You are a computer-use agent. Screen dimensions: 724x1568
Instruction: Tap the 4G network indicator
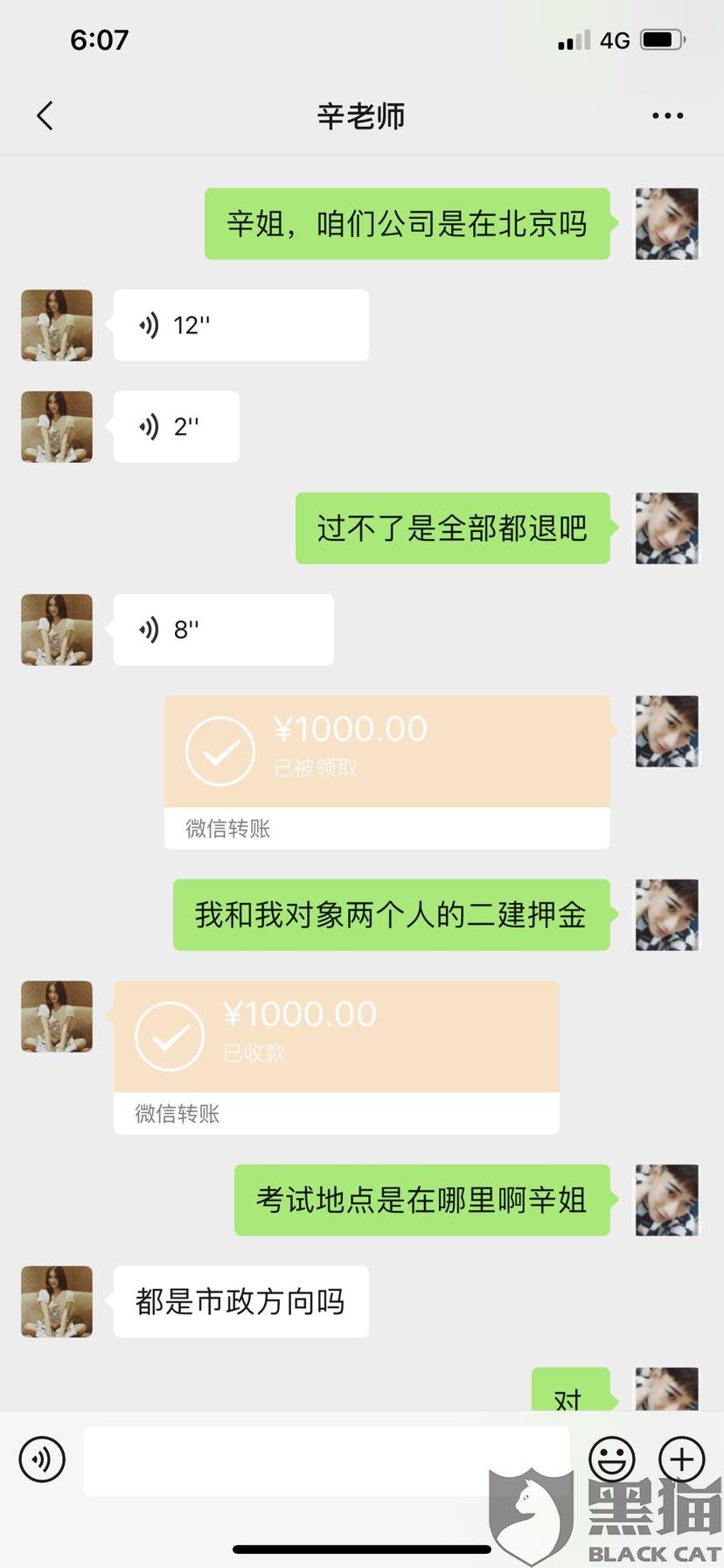[x=614, y=38]
